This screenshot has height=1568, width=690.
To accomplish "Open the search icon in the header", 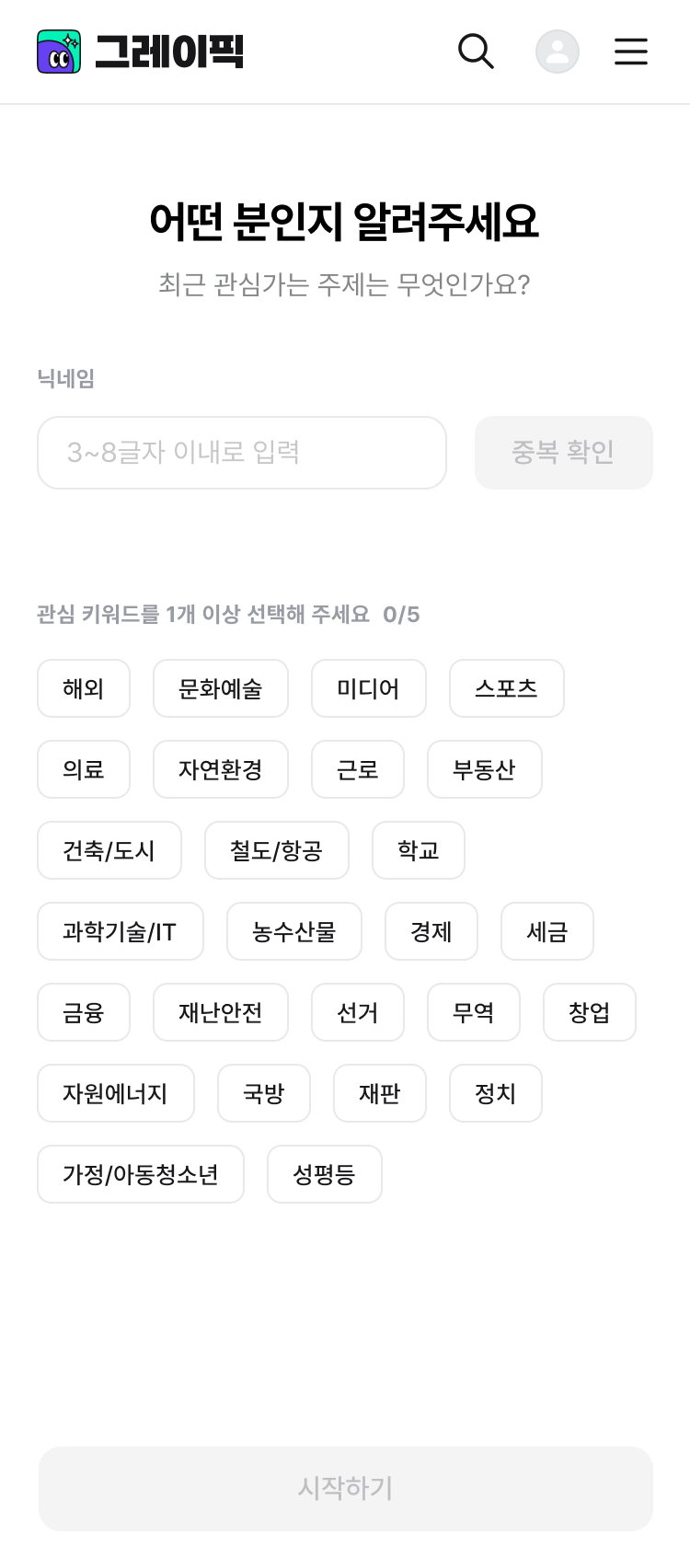I will [476, 52].
